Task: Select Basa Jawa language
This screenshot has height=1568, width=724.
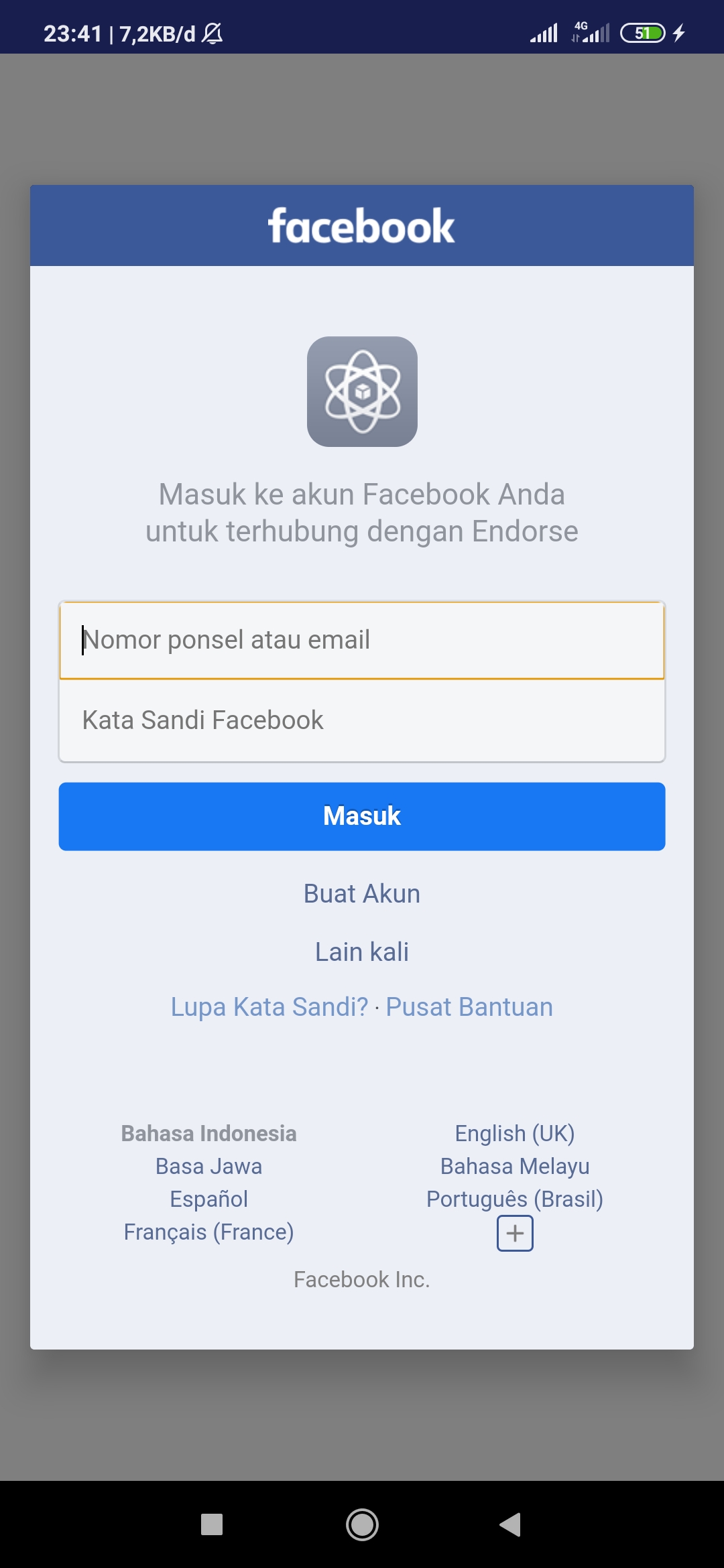Action: coord(208,1166)
